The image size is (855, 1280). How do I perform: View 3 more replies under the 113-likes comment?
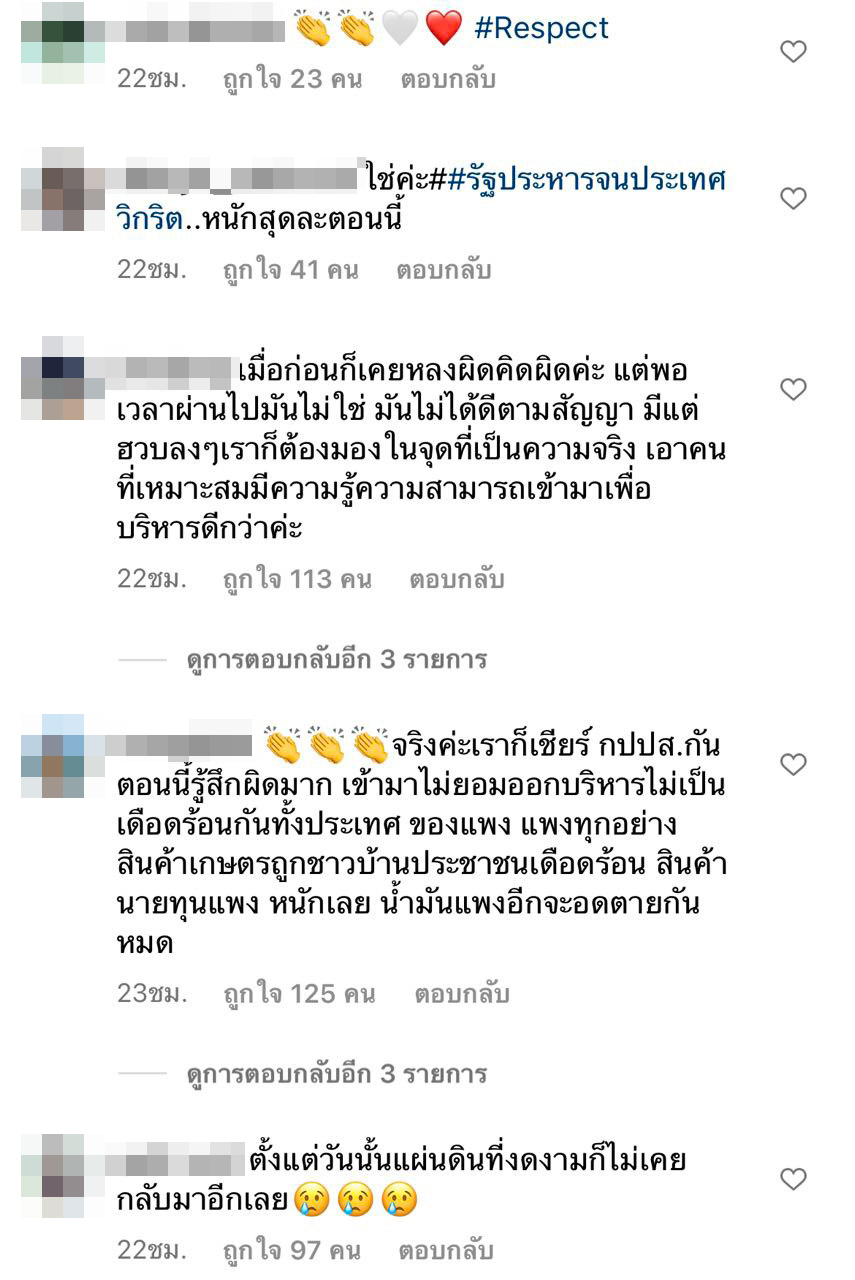coord(336,659)
